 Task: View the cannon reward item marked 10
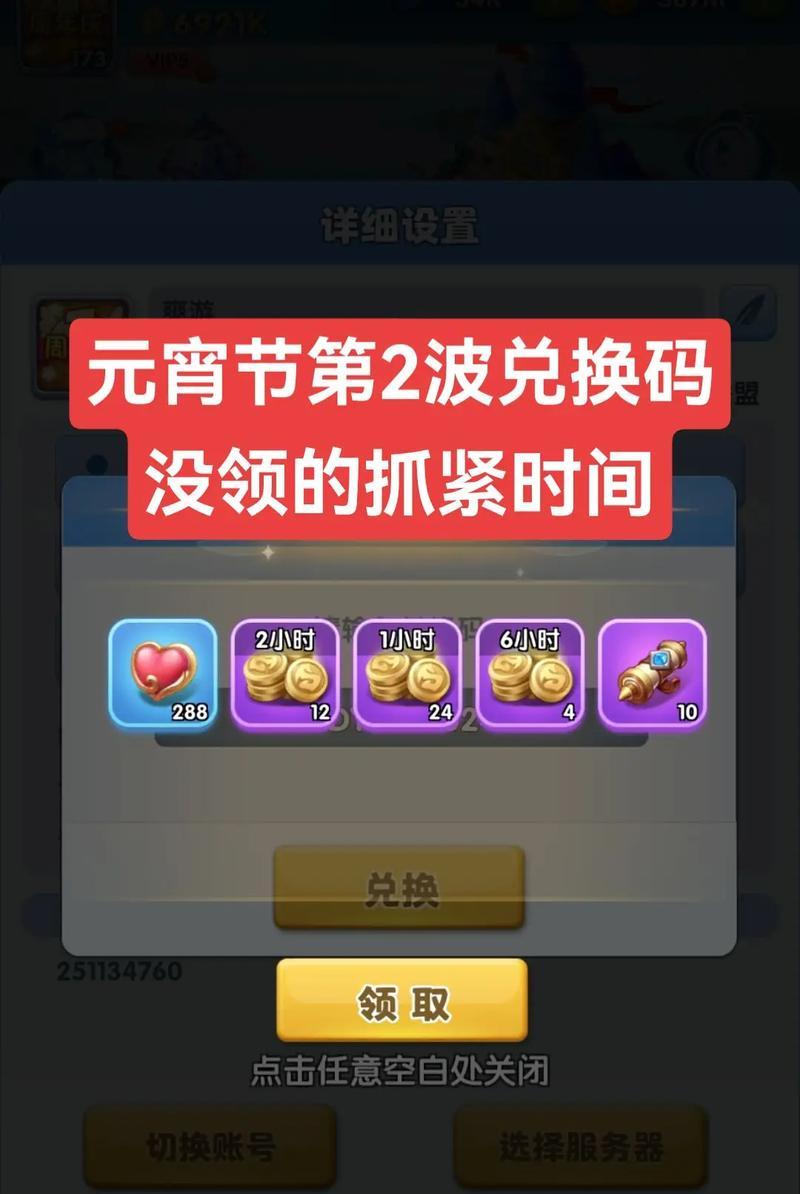click(x=652, y=673)
